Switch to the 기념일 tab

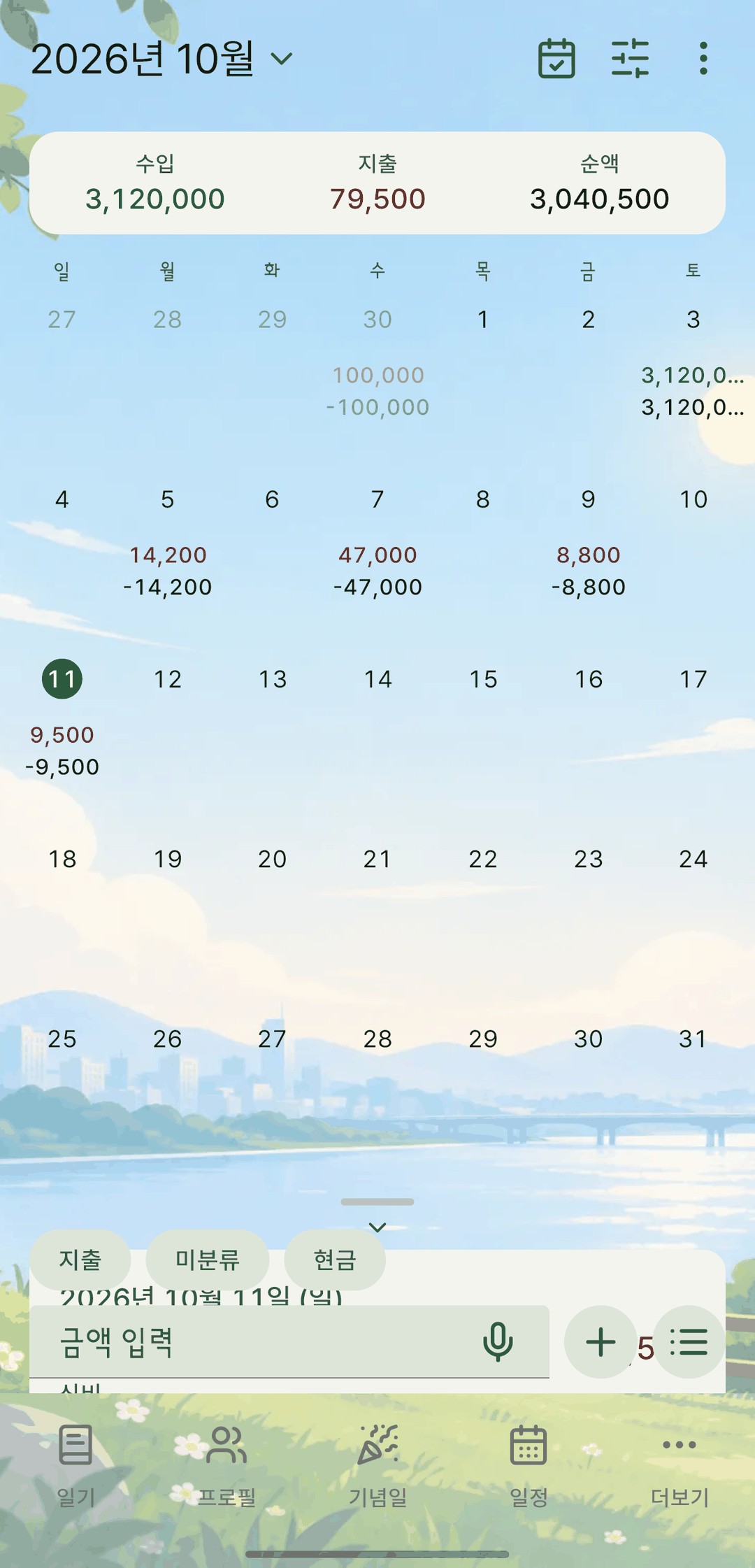[377, 1465]
